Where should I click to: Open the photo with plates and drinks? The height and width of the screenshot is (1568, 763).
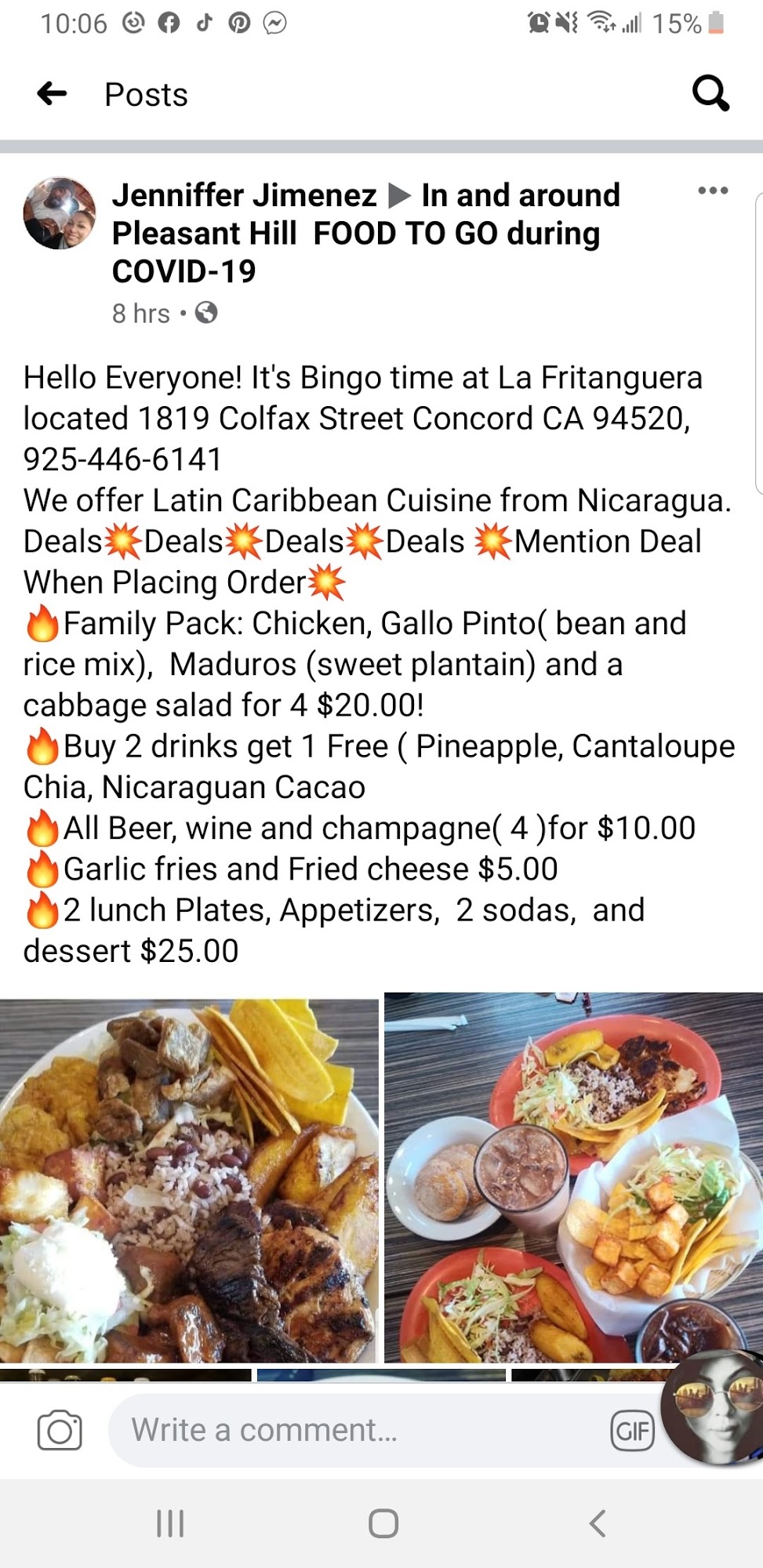tap(573, 1180)
